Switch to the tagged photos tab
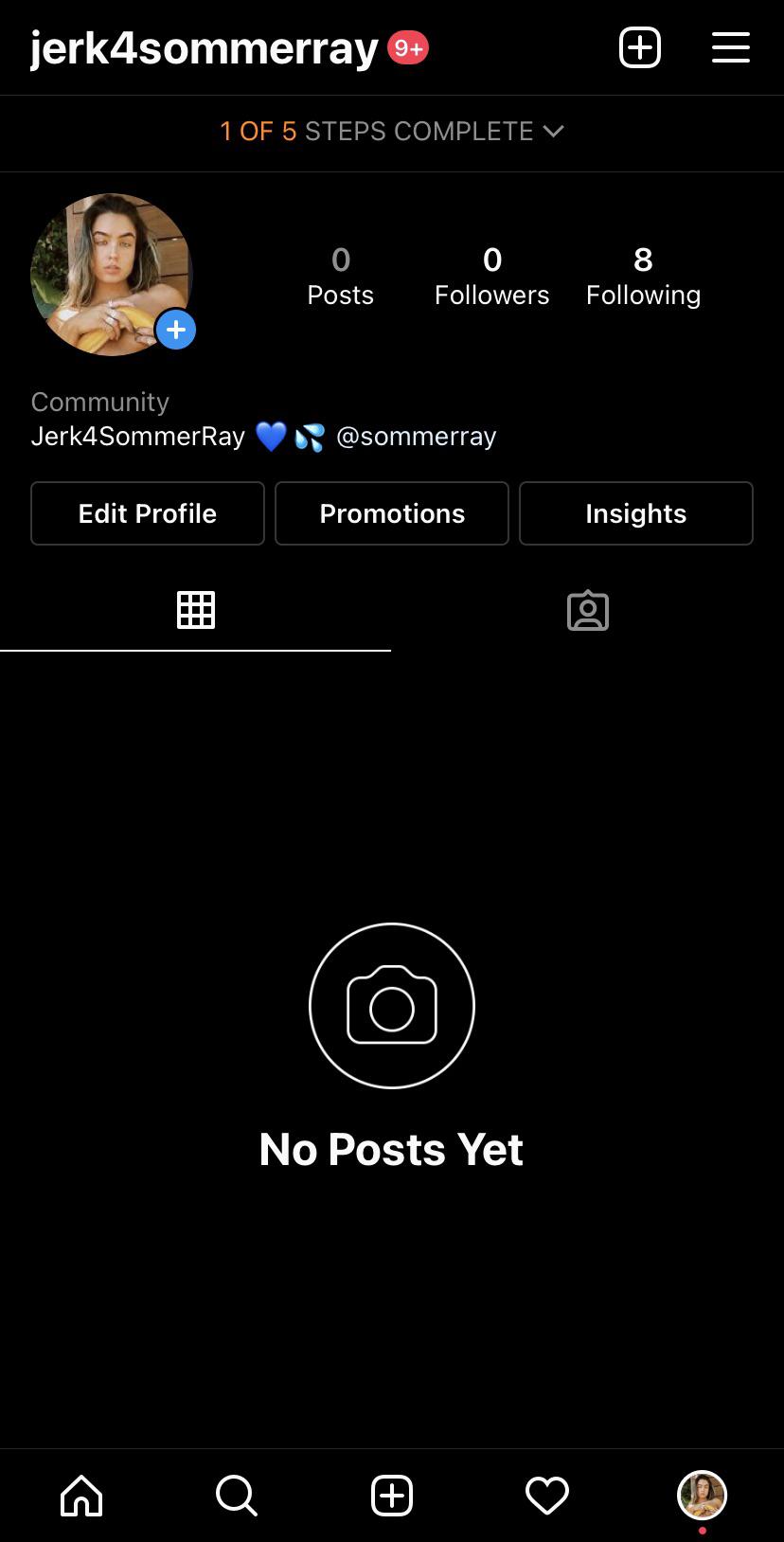 coord(587,610)
